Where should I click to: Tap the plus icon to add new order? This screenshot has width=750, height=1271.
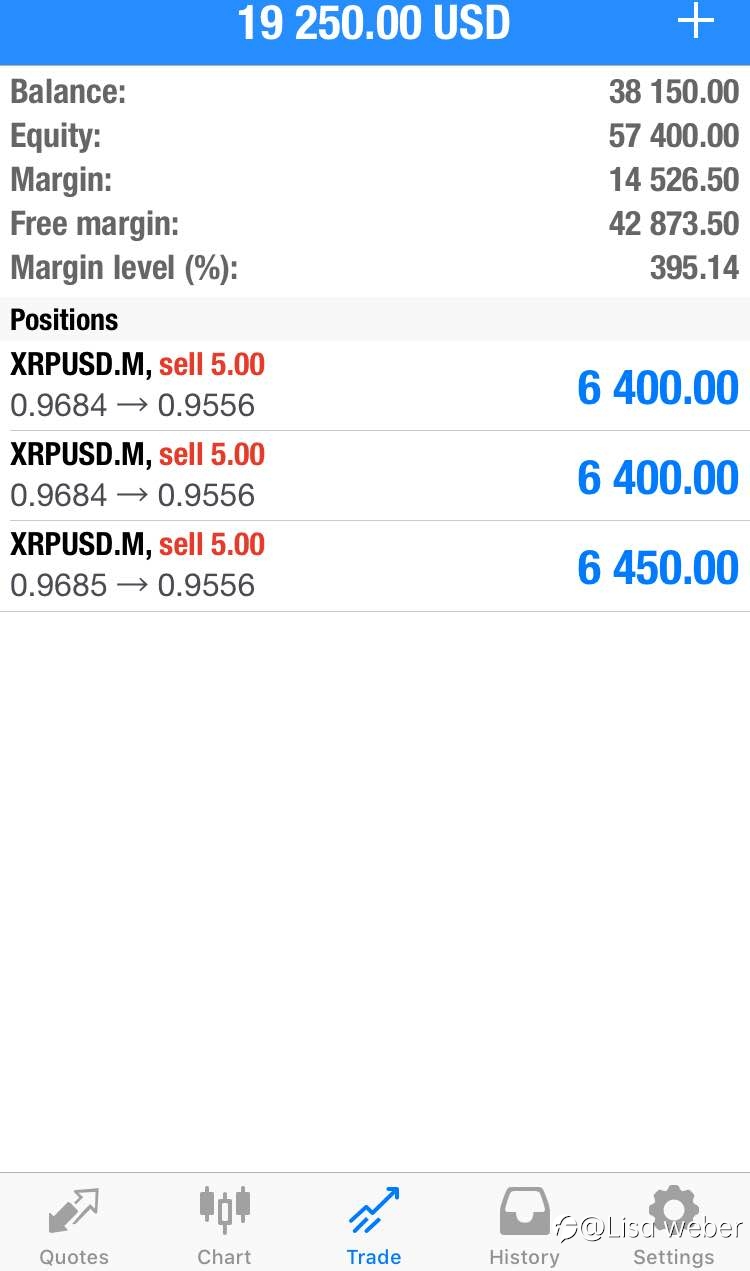click(x=695, y=22)
